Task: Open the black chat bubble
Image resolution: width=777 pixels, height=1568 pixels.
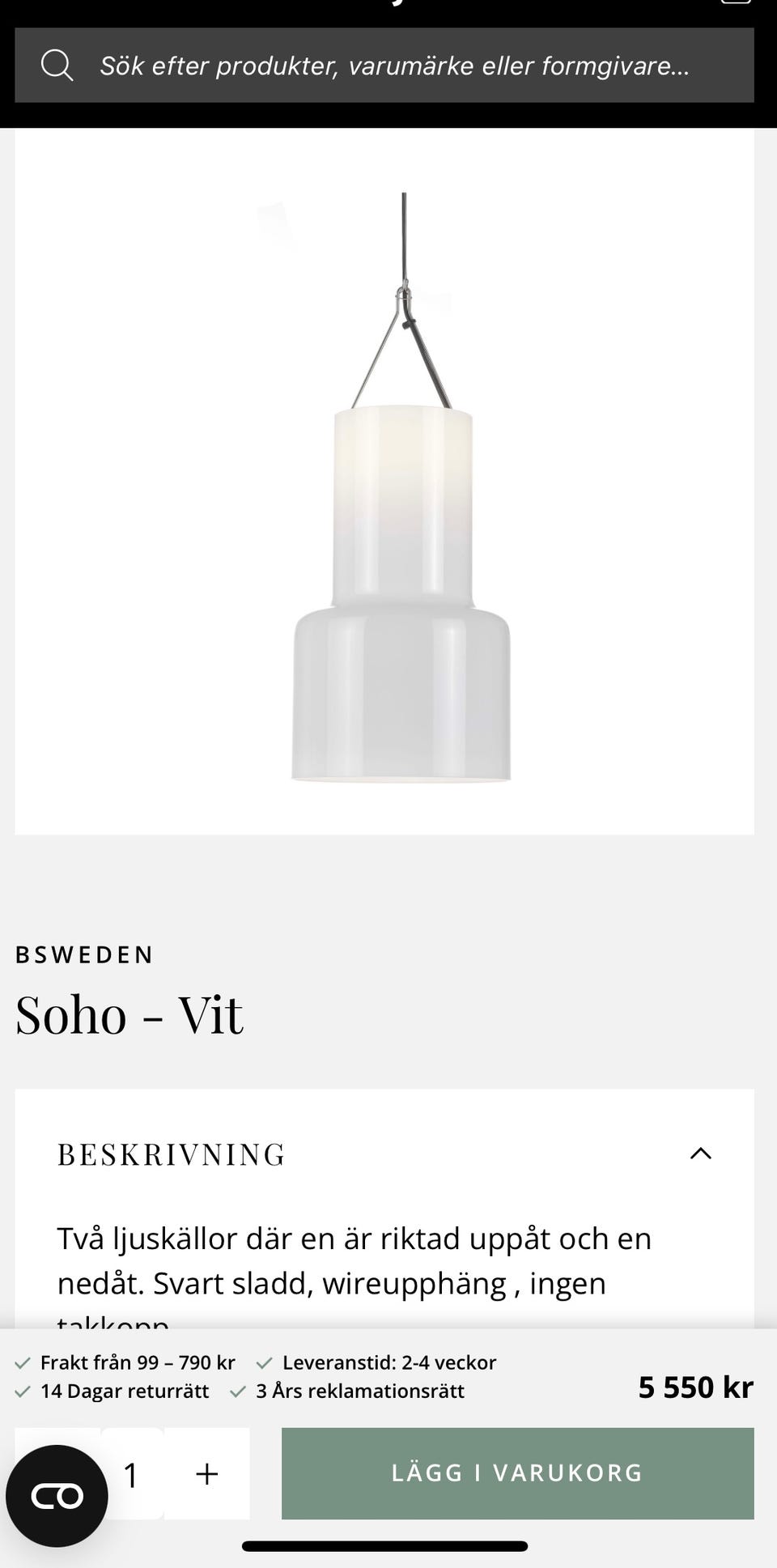Action: [x=57, y=1495]
